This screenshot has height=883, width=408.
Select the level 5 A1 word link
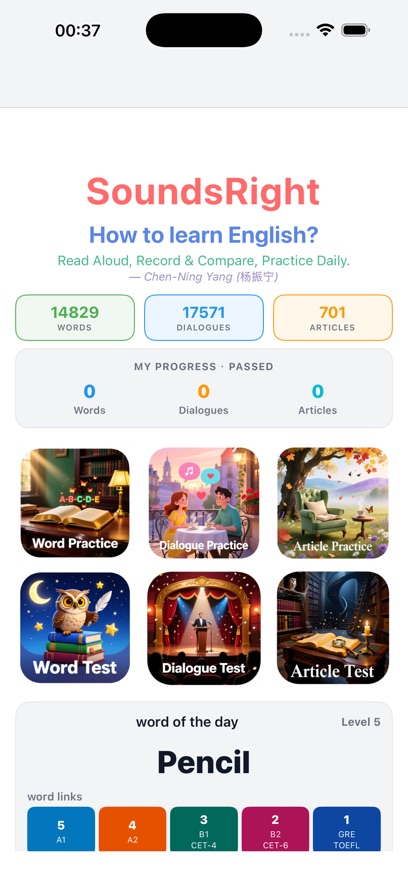click(61, 829)
